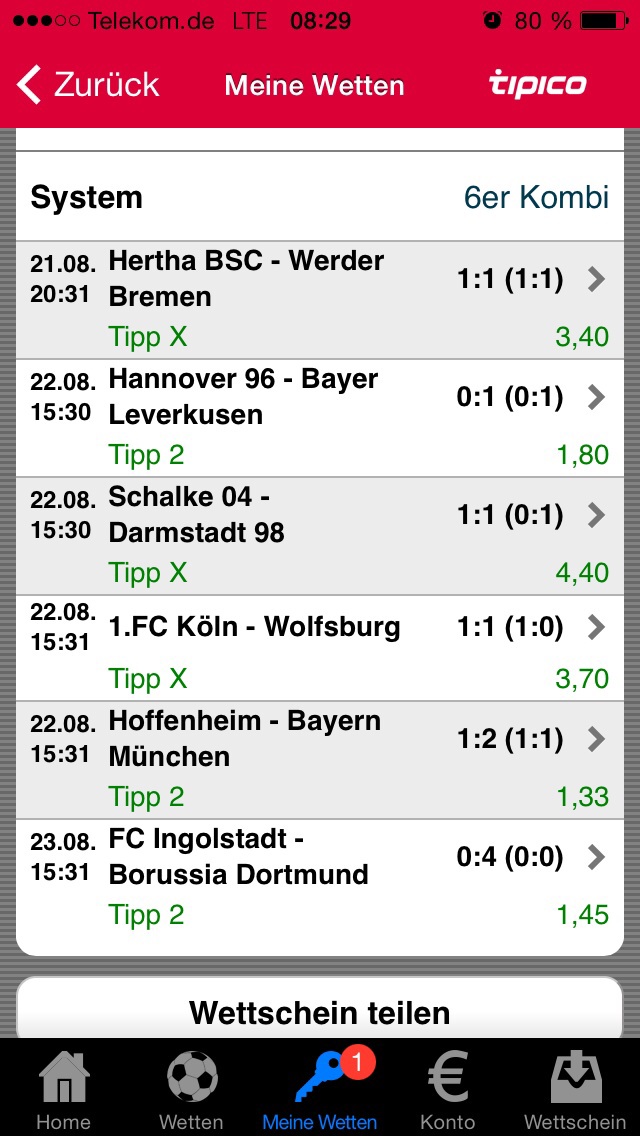Screen dimensions: 640x1136
Task: Select the Meine Wetten tab
Action: tap(320, 1089)
